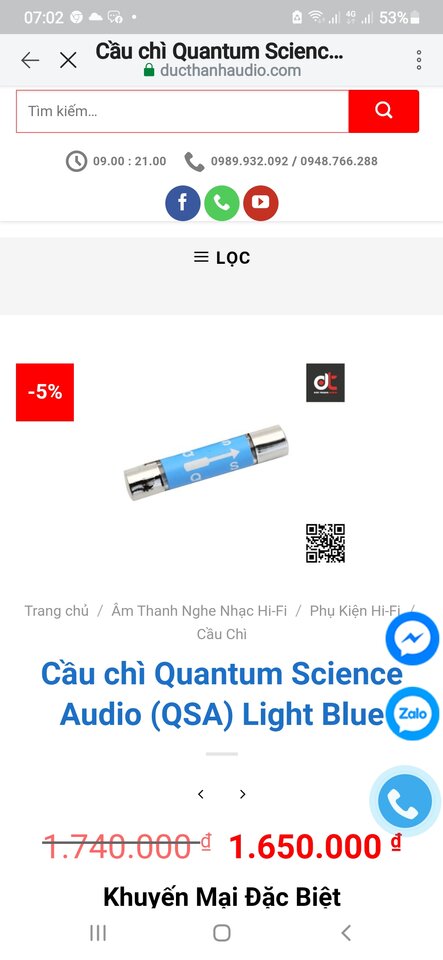The height and width of the screenshot is (960, 443).
Task: Go to the previous product arrow
Action: pos(201,794)
